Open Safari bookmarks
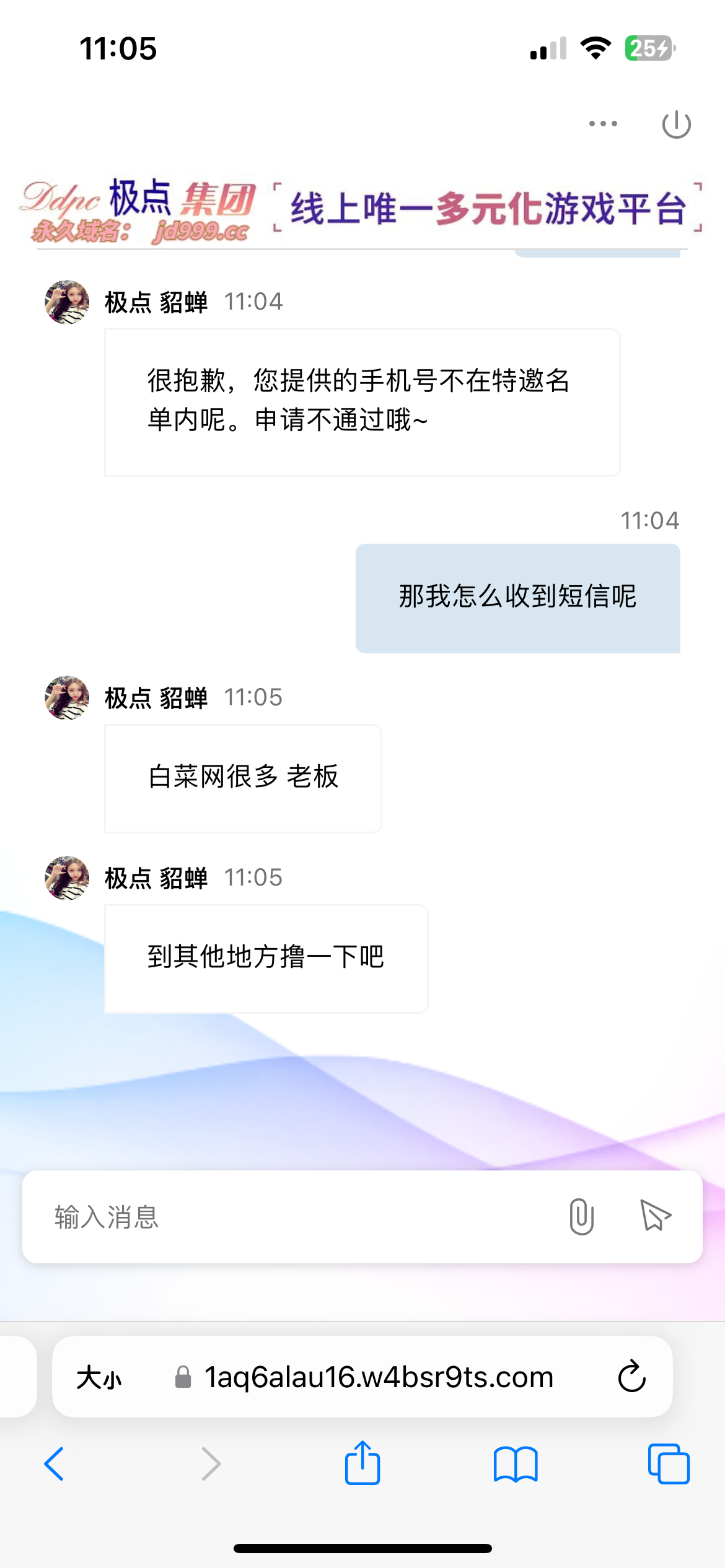 click(x=516, y=1464)
